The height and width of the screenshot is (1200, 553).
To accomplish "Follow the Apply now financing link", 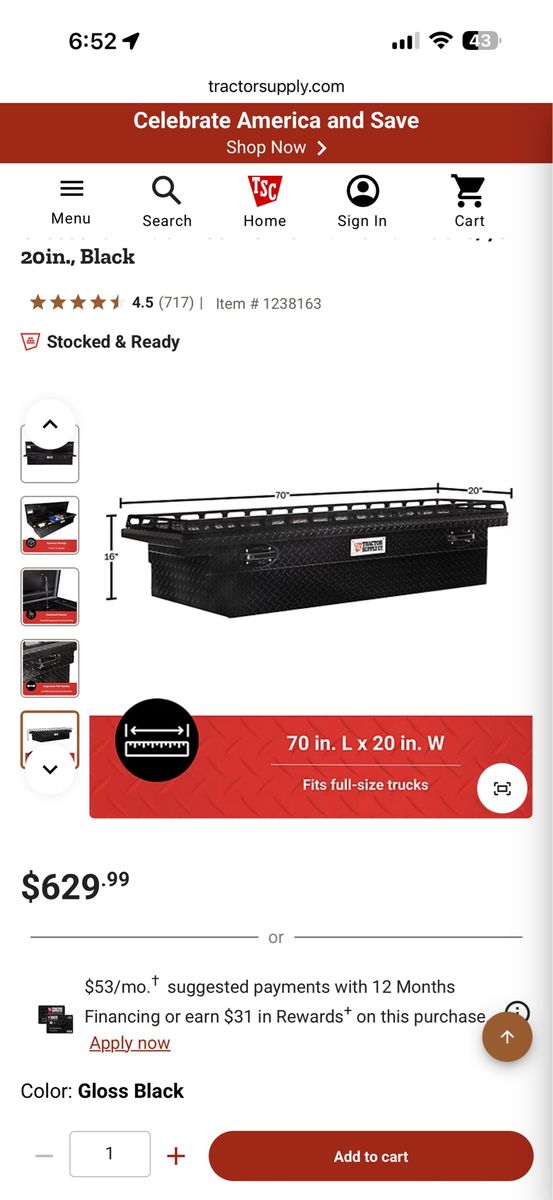I will point(130,1043).
